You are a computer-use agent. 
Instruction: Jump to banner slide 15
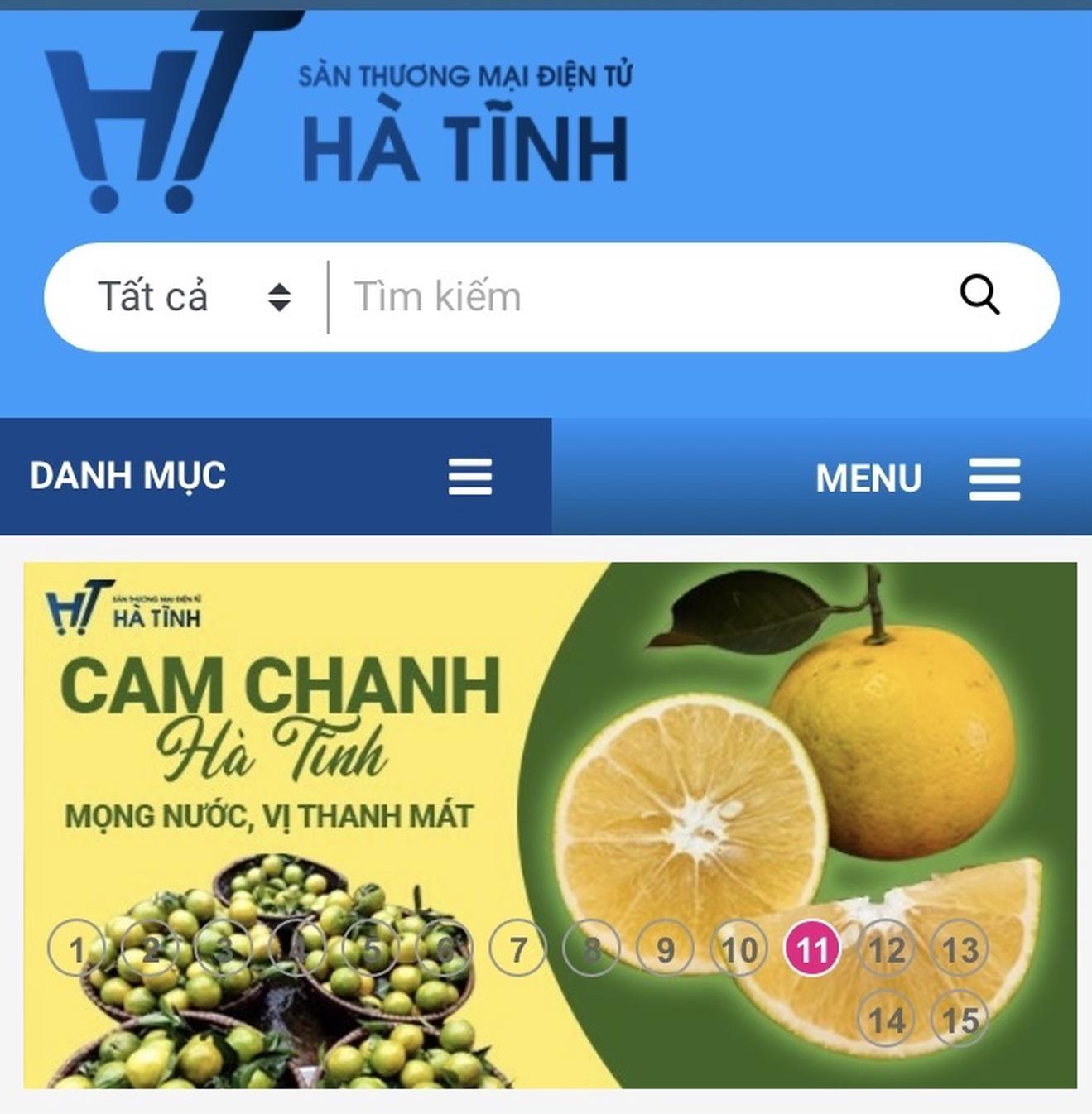click(960, 1019)
